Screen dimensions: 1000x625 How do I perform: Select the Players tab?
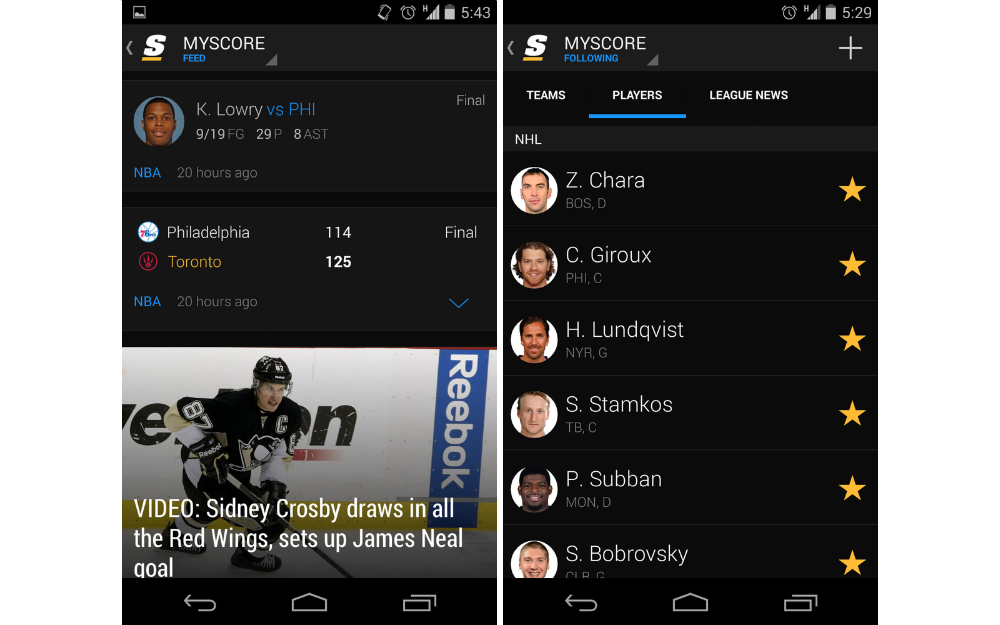coord(637,95)
